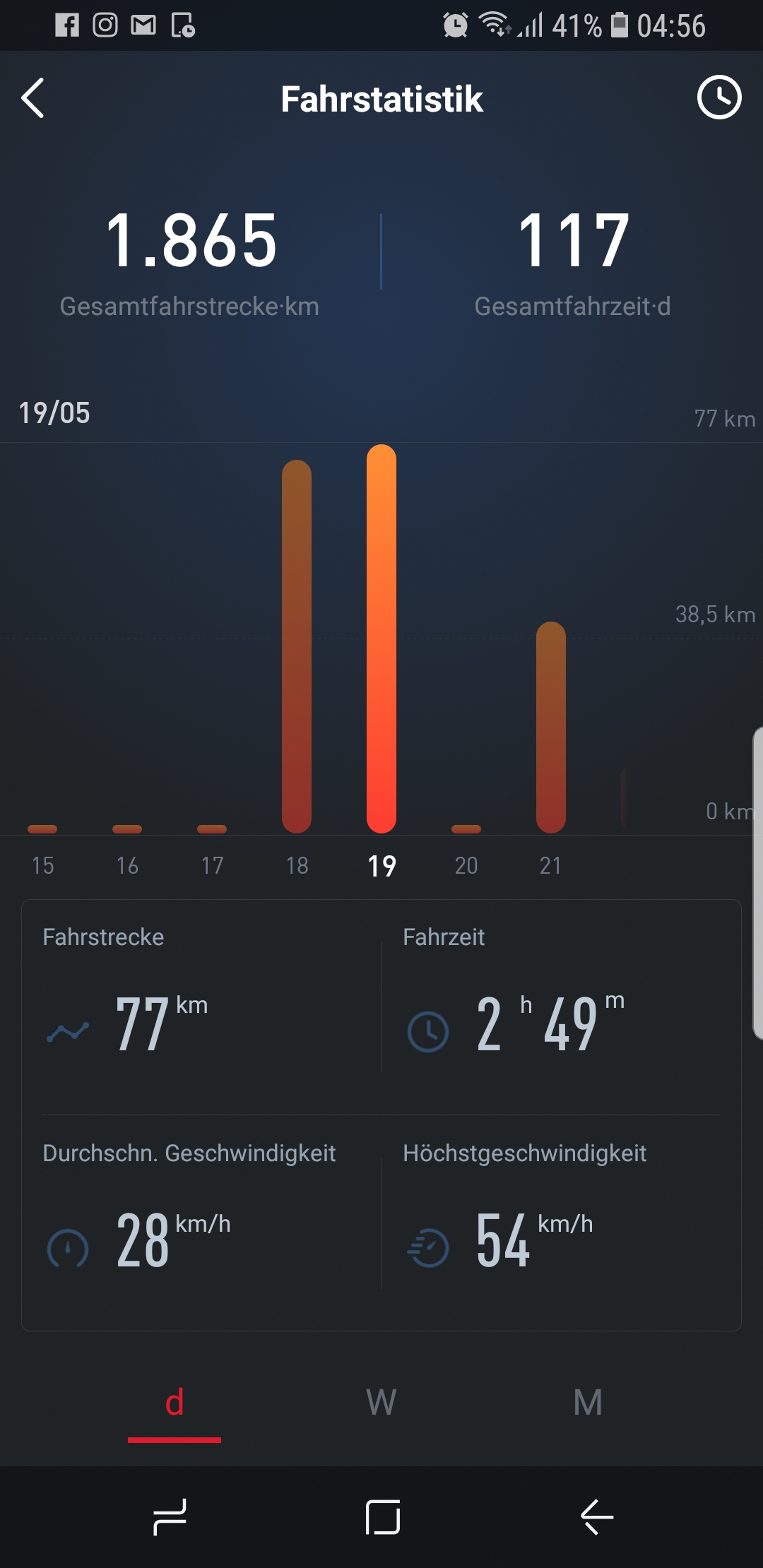Select the bar for day 21

[x=551, y=727]
